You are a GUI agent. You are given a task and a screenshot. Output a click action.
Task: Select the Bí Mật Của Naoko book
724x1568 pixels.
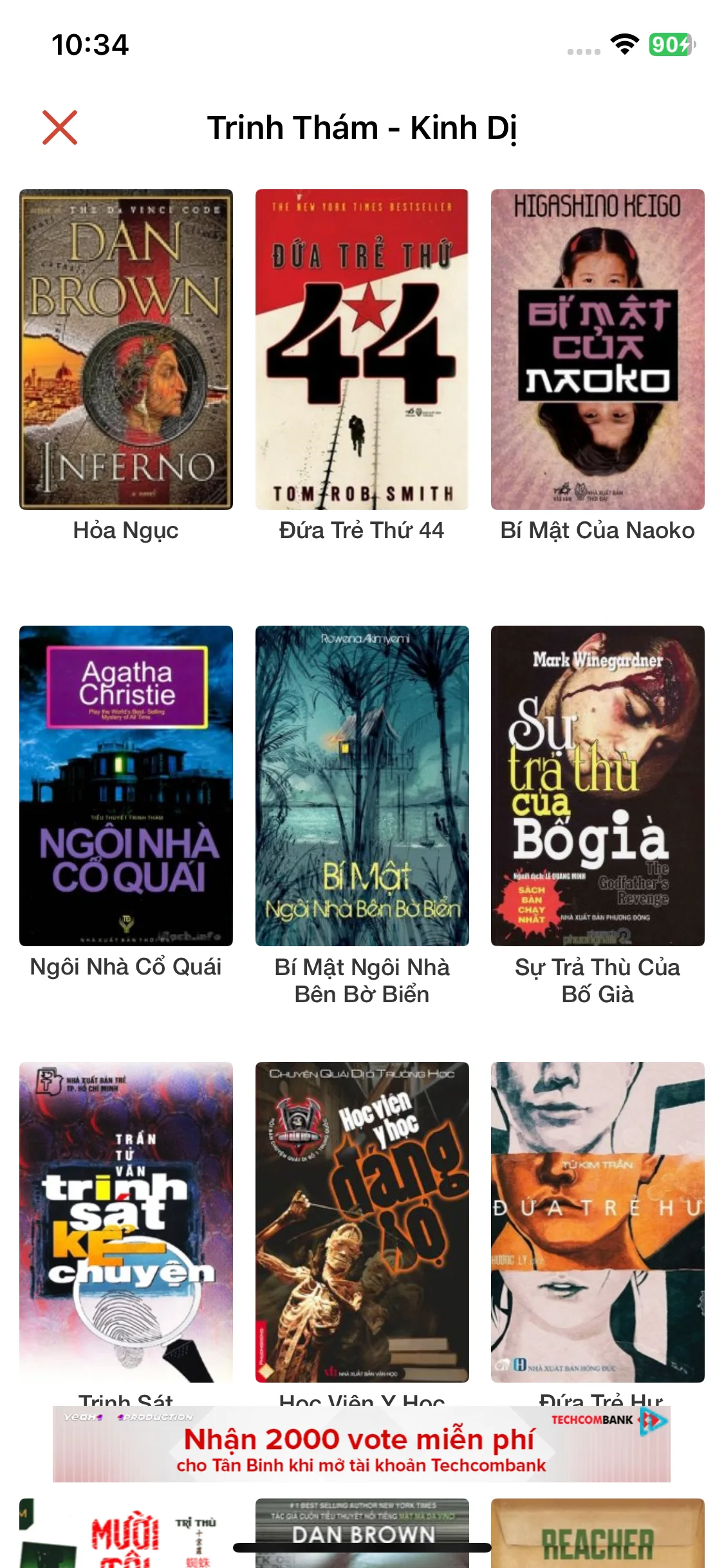[x=597, y=350]
